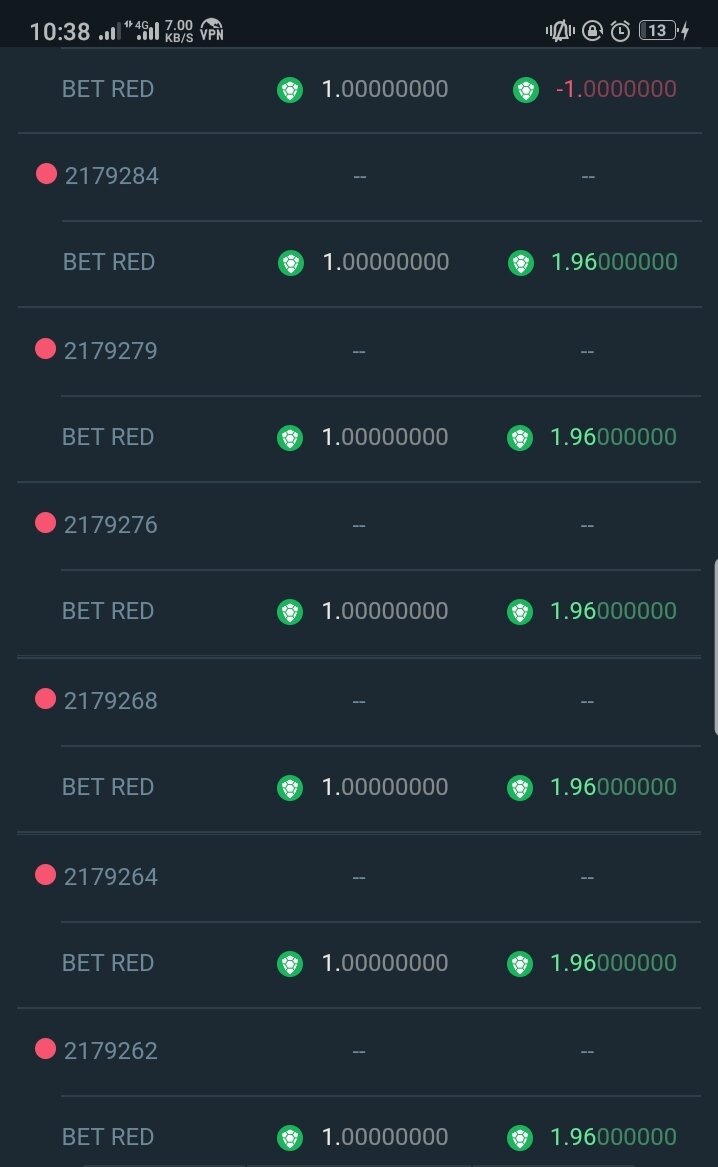Select game entry 2179276

[110, 525]
